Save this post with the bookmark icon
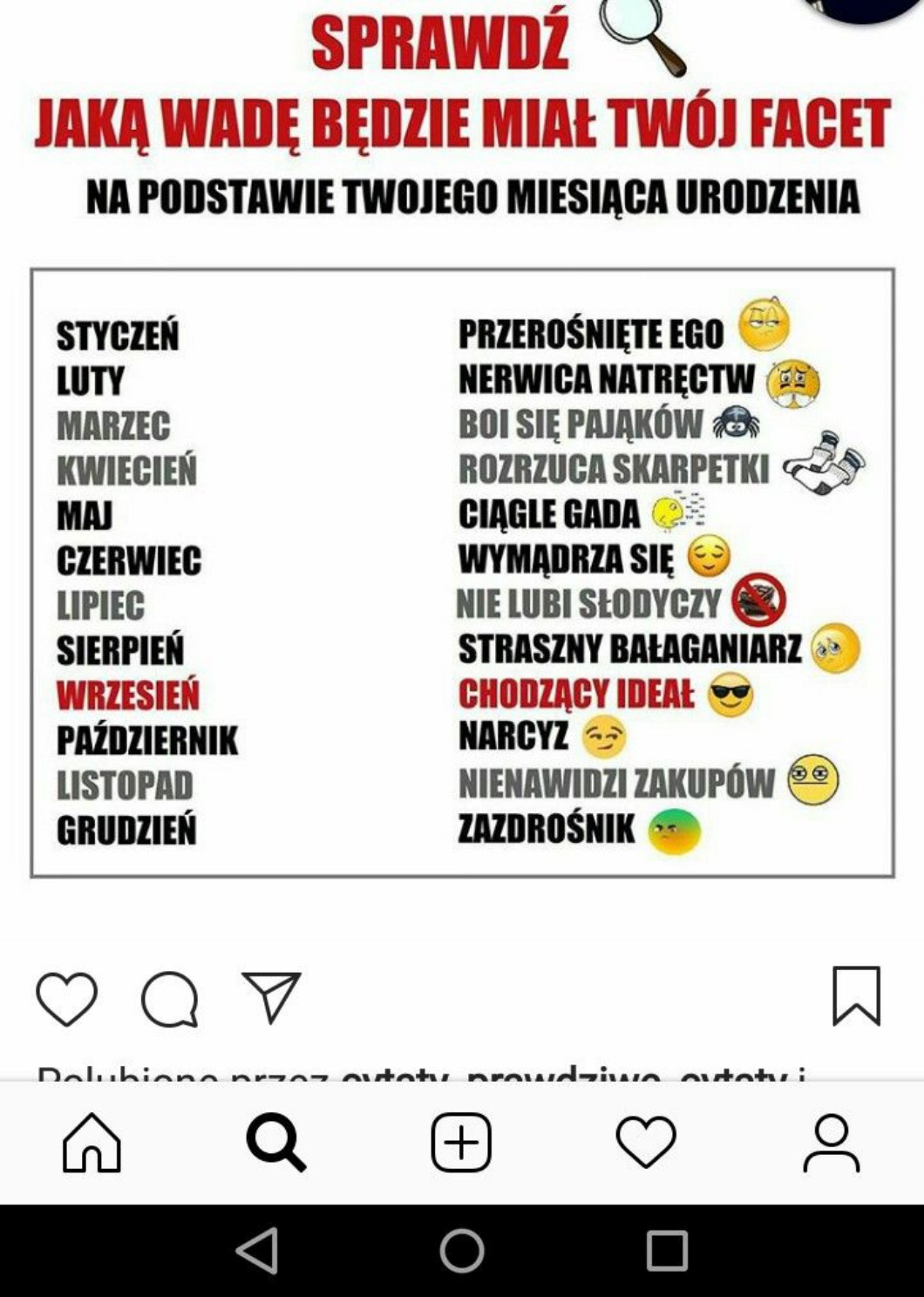This screenshot has width=924, height=1297. [x=856, y=995]
